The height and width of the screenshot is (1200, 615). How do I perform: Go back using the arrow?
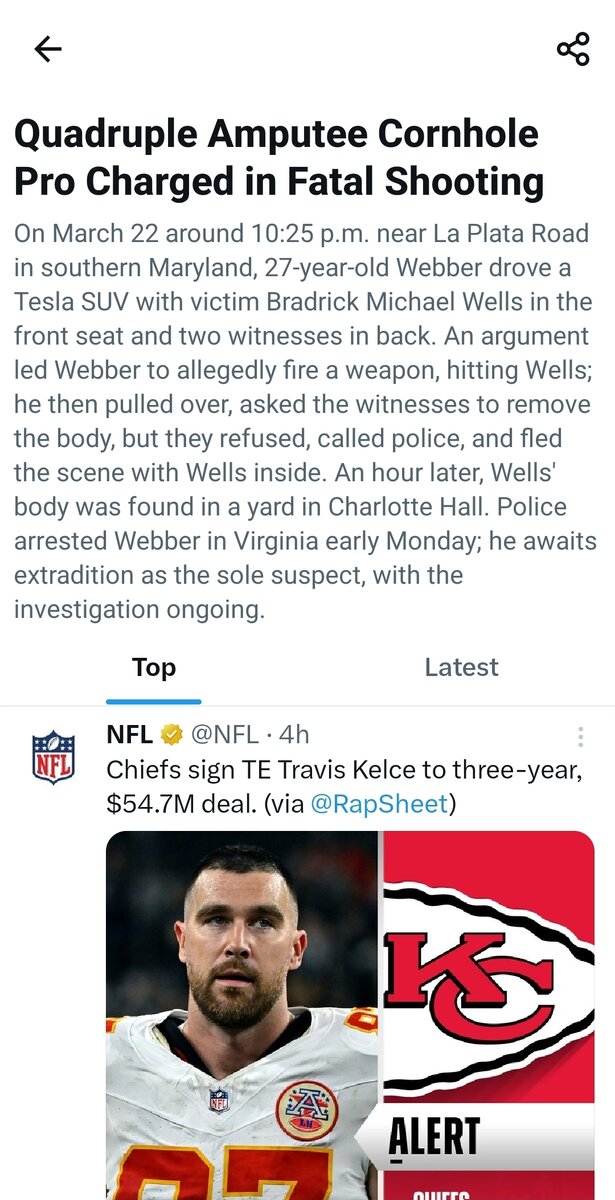[47, 49]
